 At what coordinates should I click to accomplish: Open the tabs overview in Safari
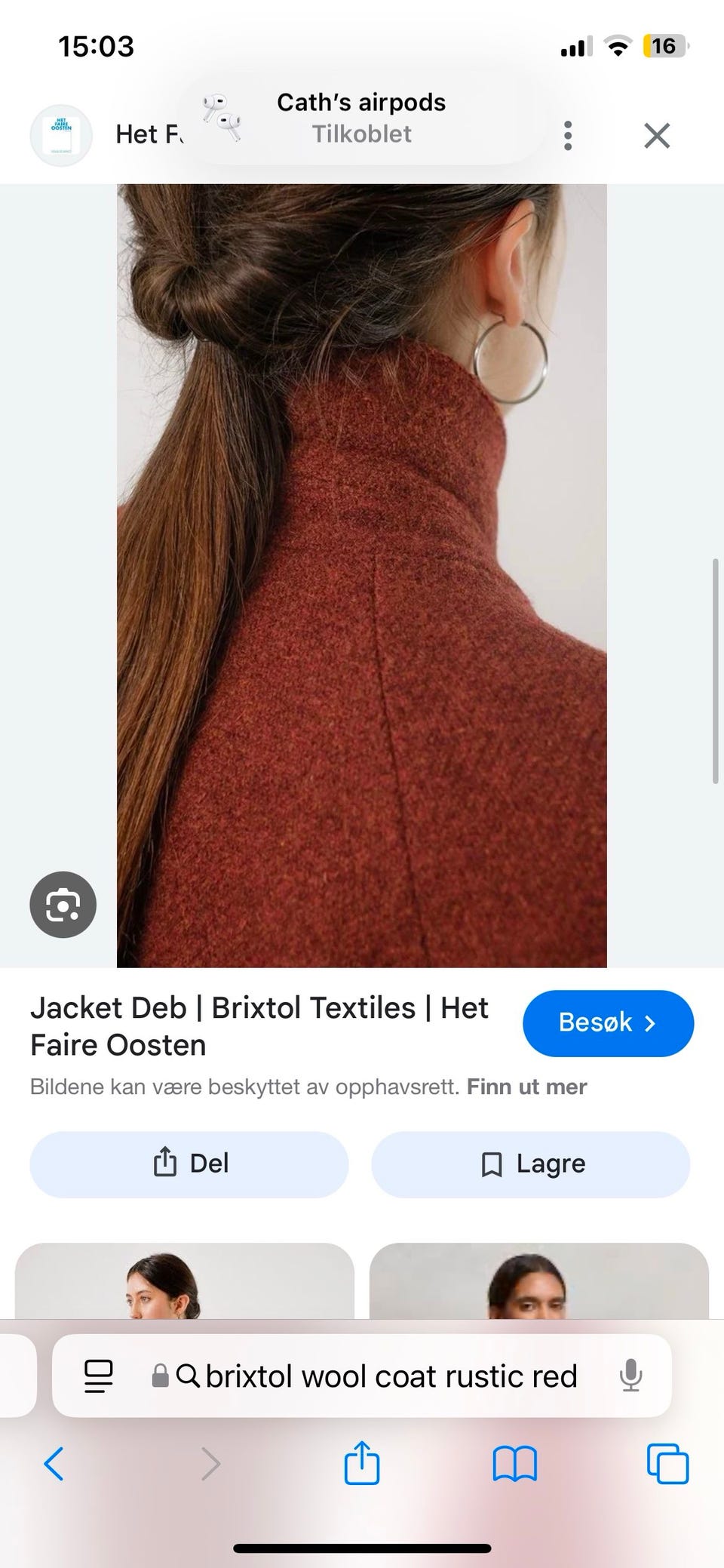click(668, 1464)
